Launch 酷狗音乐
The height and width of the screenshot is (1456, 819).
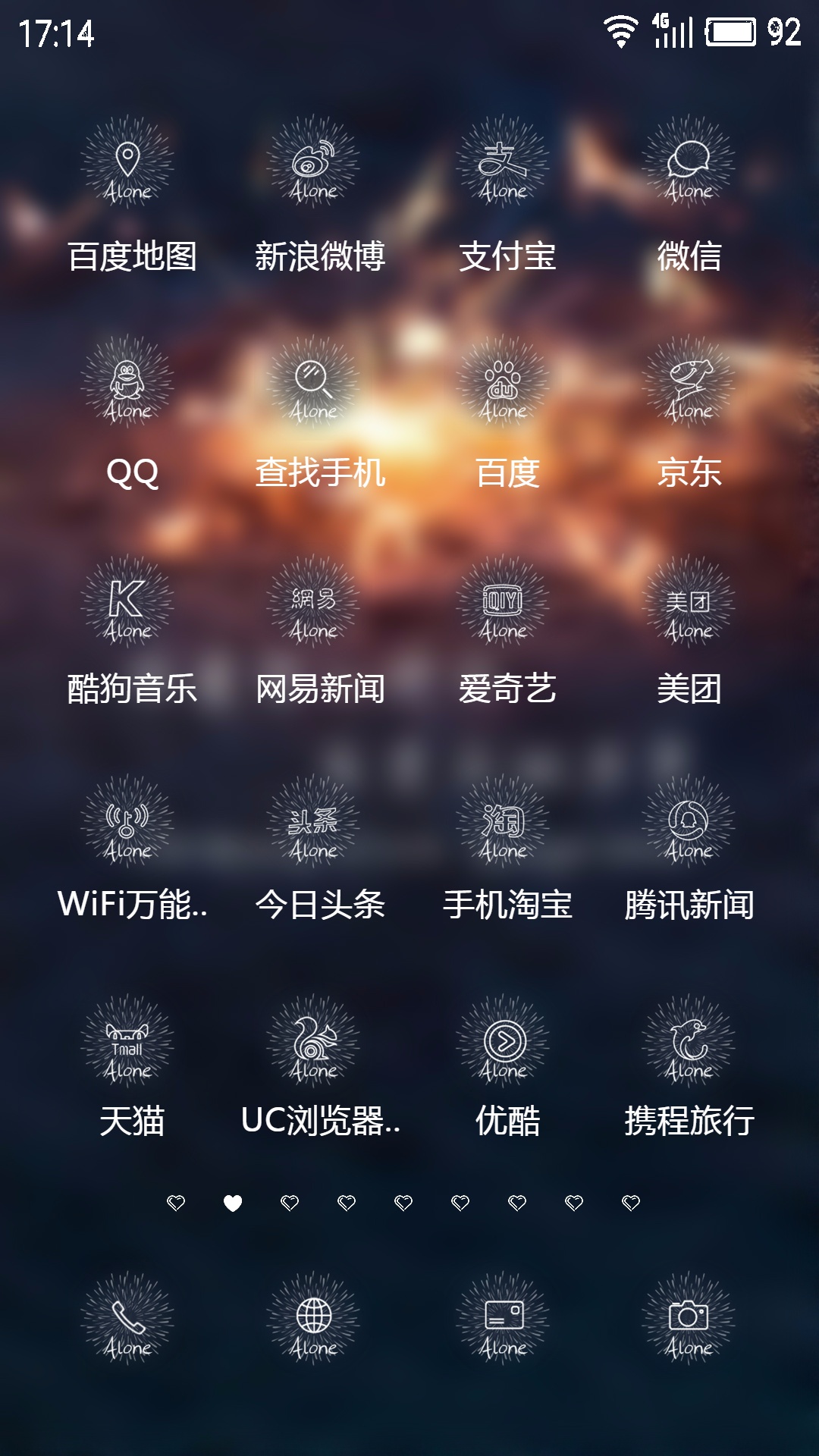click(127, 603)
